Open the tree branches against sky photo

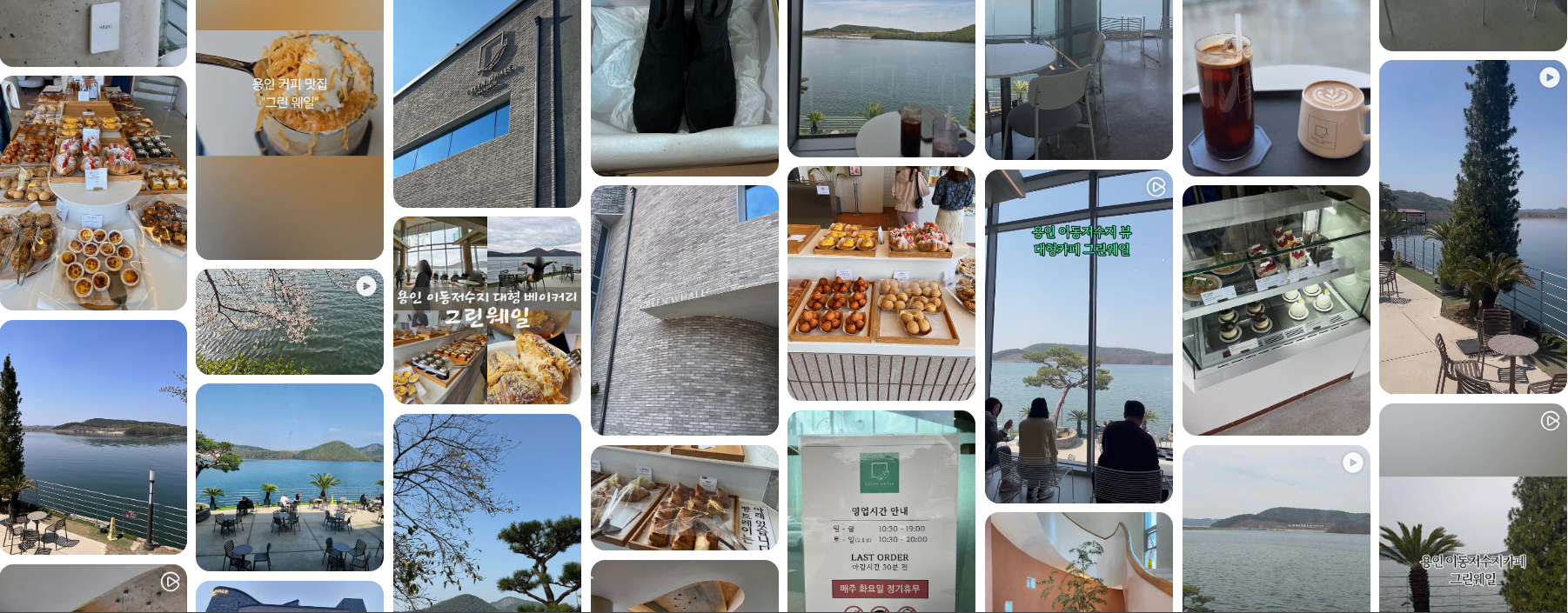486,513
